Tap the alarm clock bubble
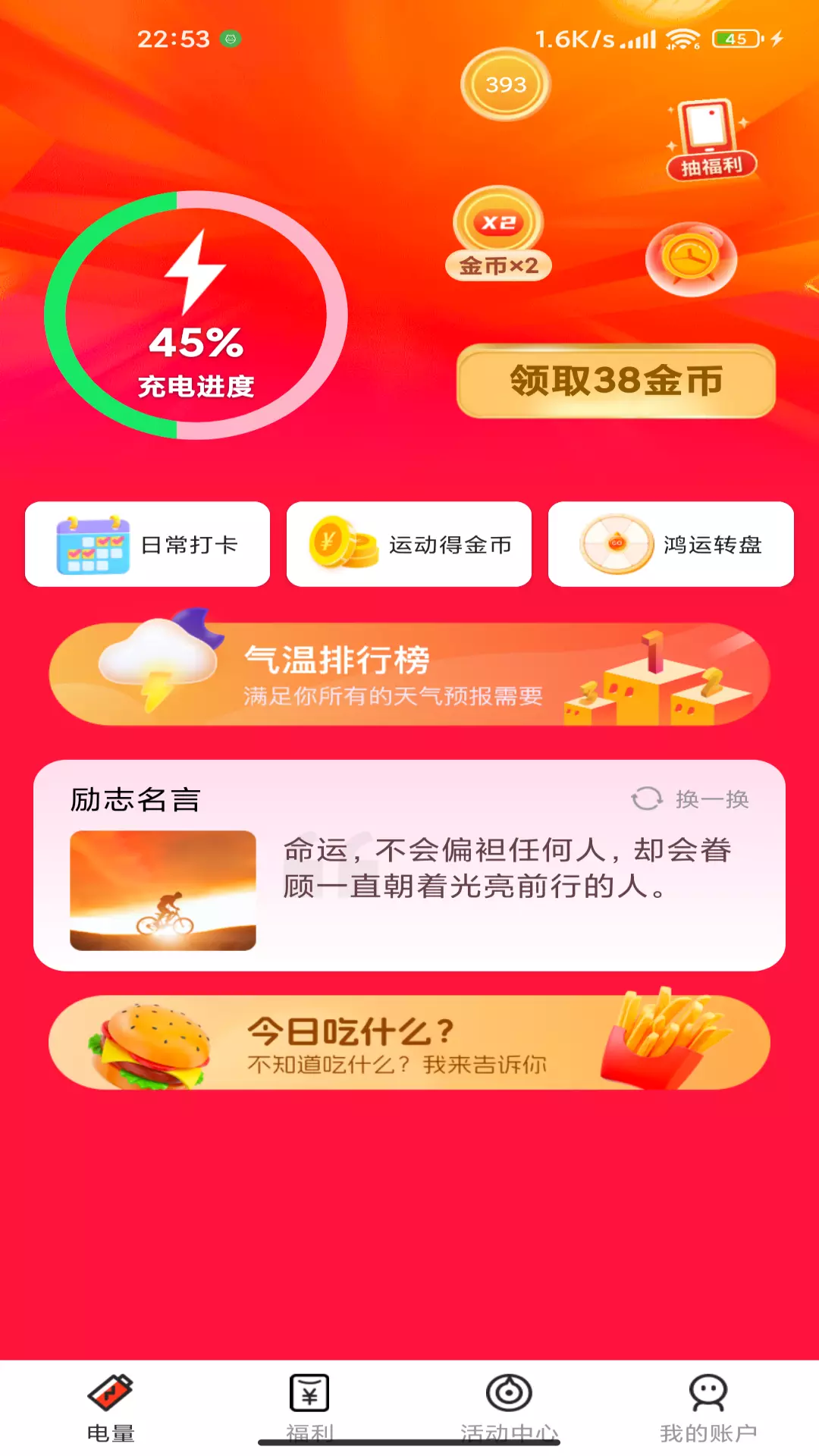Image resolution: width=819 pixels, height=1456 pixels. pyautogui.click(x=691, y=259)
